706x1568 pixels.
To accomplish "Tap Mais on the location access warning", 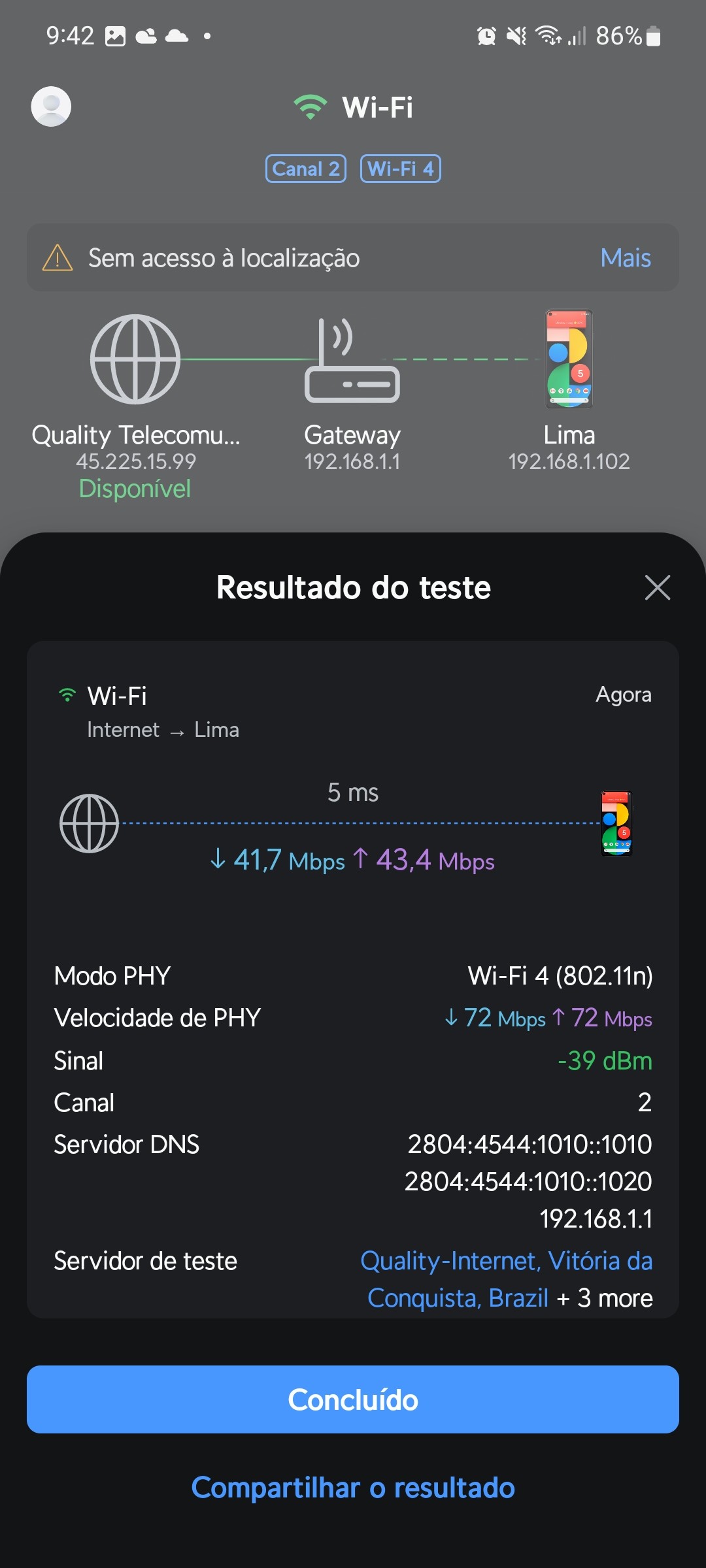I will (625, 258).
